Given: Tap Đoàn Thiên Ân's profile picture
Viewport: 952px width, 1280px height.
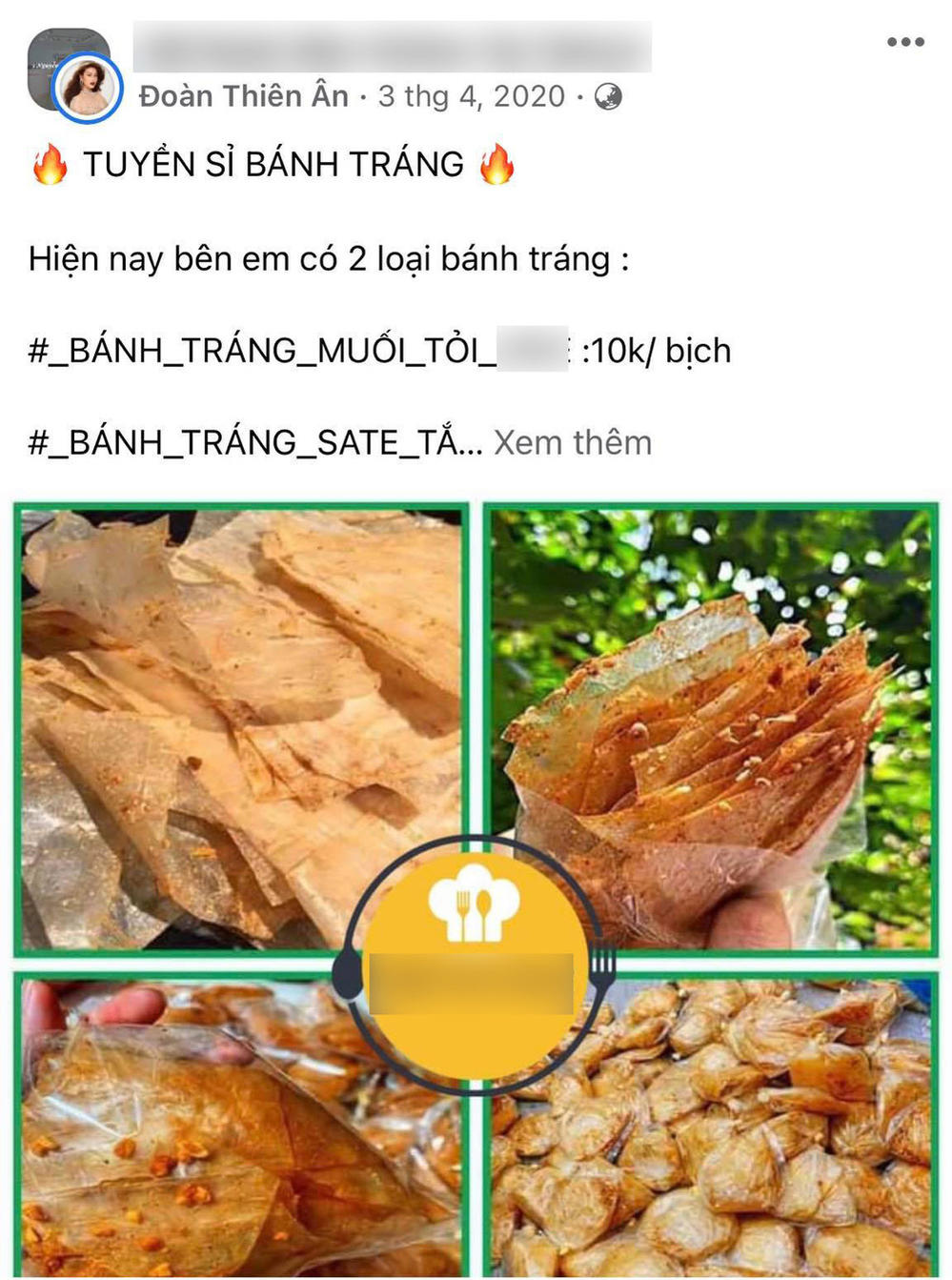Looking at the screenshot, I should (87, 89).
